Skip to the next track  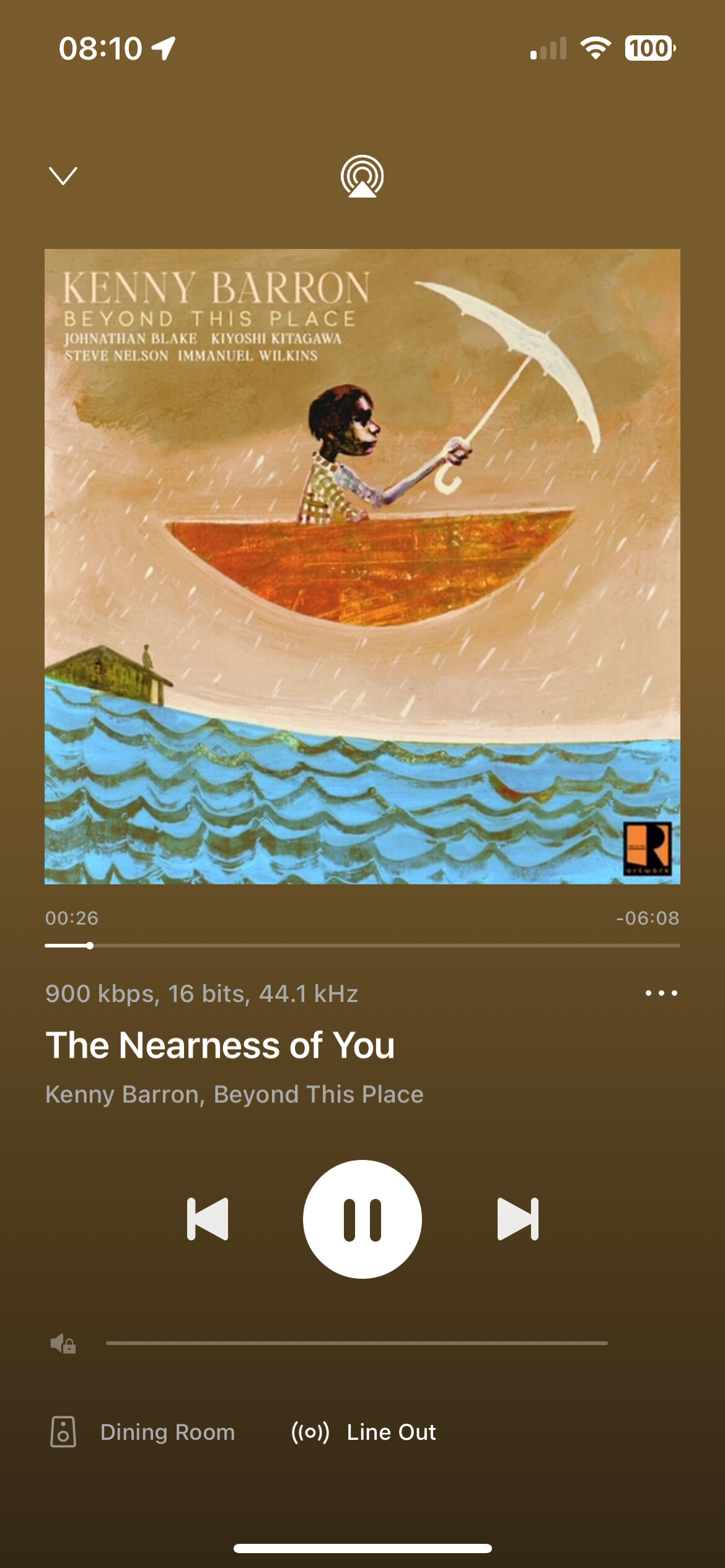pyautogui.click(x=518, y=1219)
